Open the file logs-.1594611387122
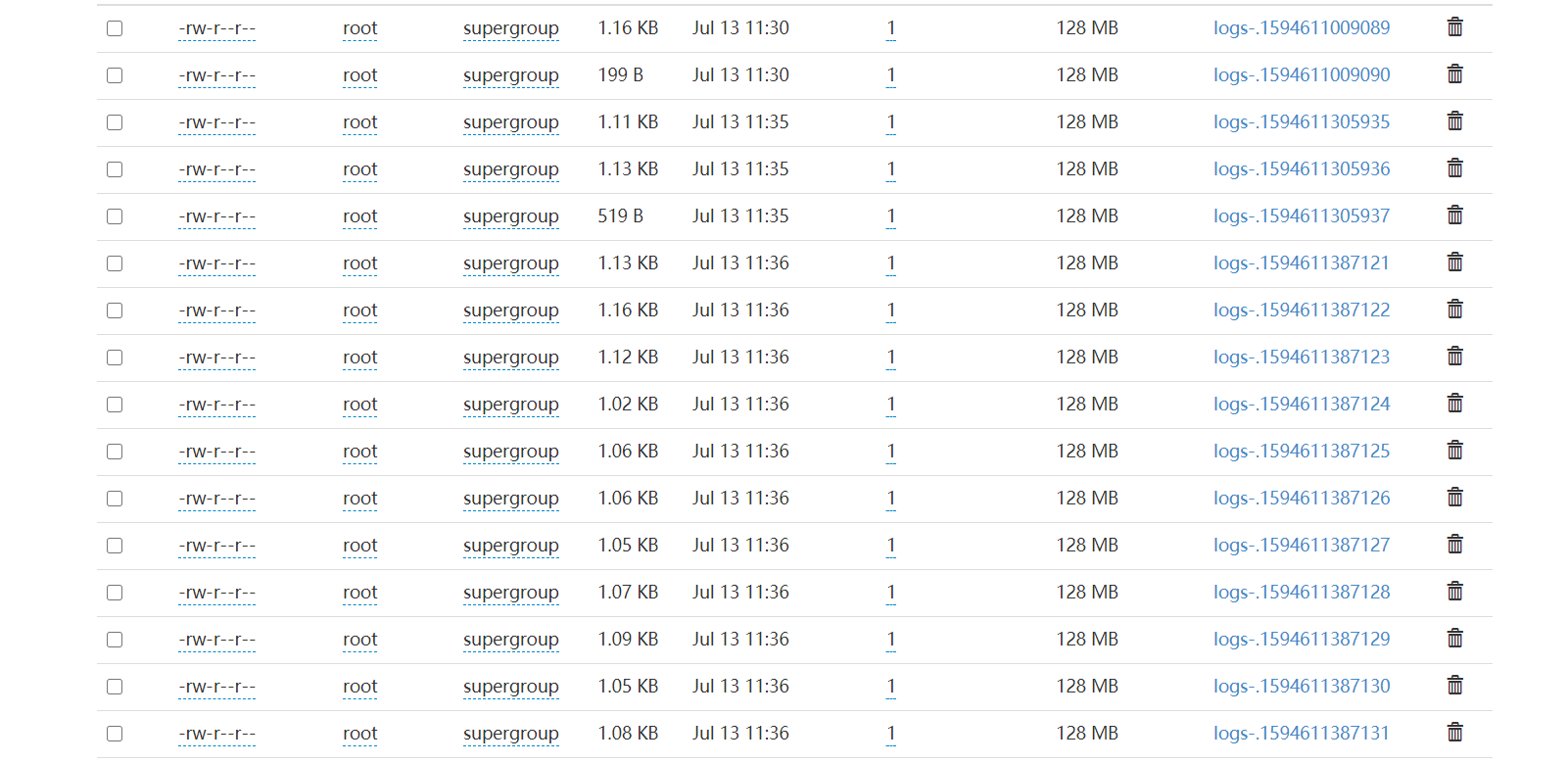This screenshot has height=764, width=1568. click(x=1301, y=310)
